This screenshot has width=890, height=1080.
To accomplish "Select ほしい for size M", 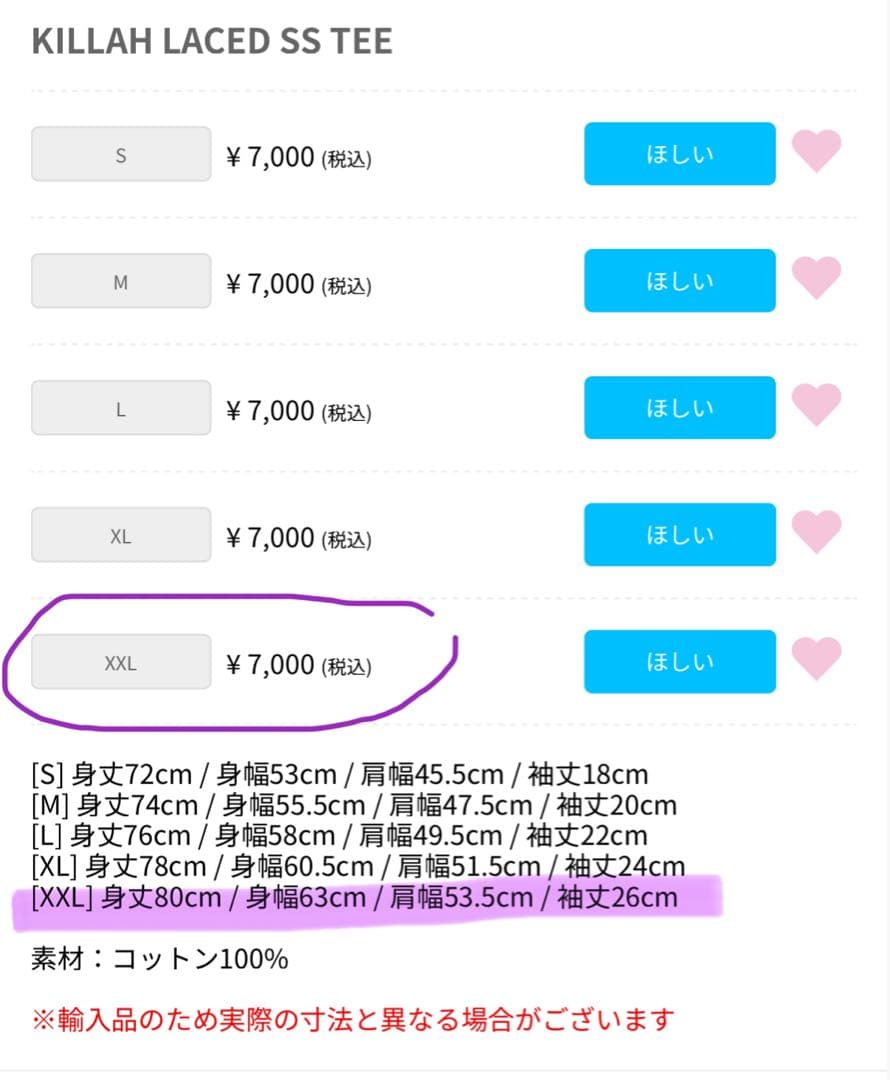I will click(680, 281).
